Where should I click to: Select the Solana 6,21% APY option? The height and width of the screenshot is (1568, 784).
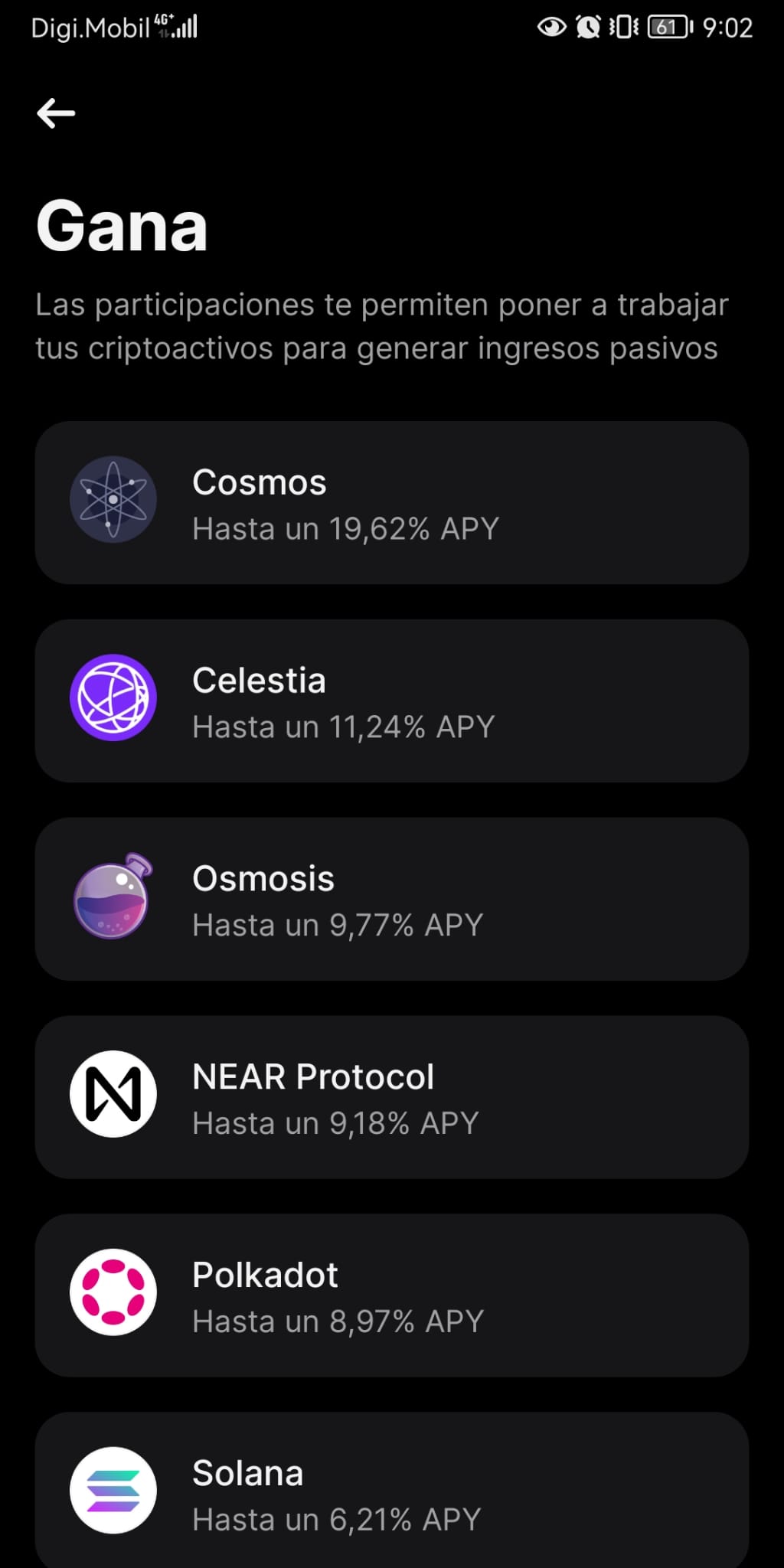(x=392, y=1490)
